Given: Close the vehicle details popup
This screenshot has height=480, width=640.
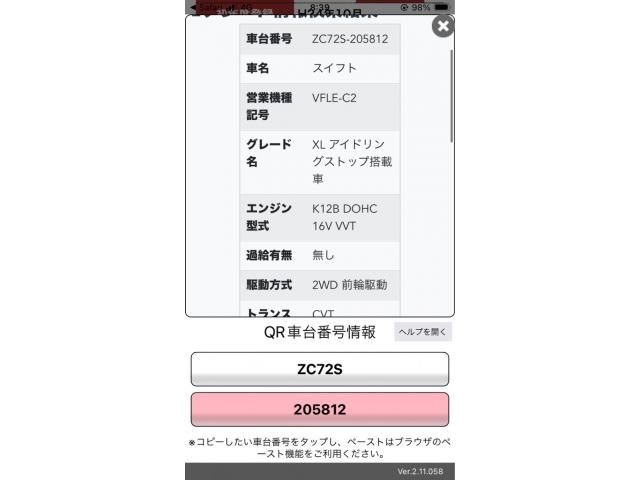Looking at the screenshot, I should 442,26.
